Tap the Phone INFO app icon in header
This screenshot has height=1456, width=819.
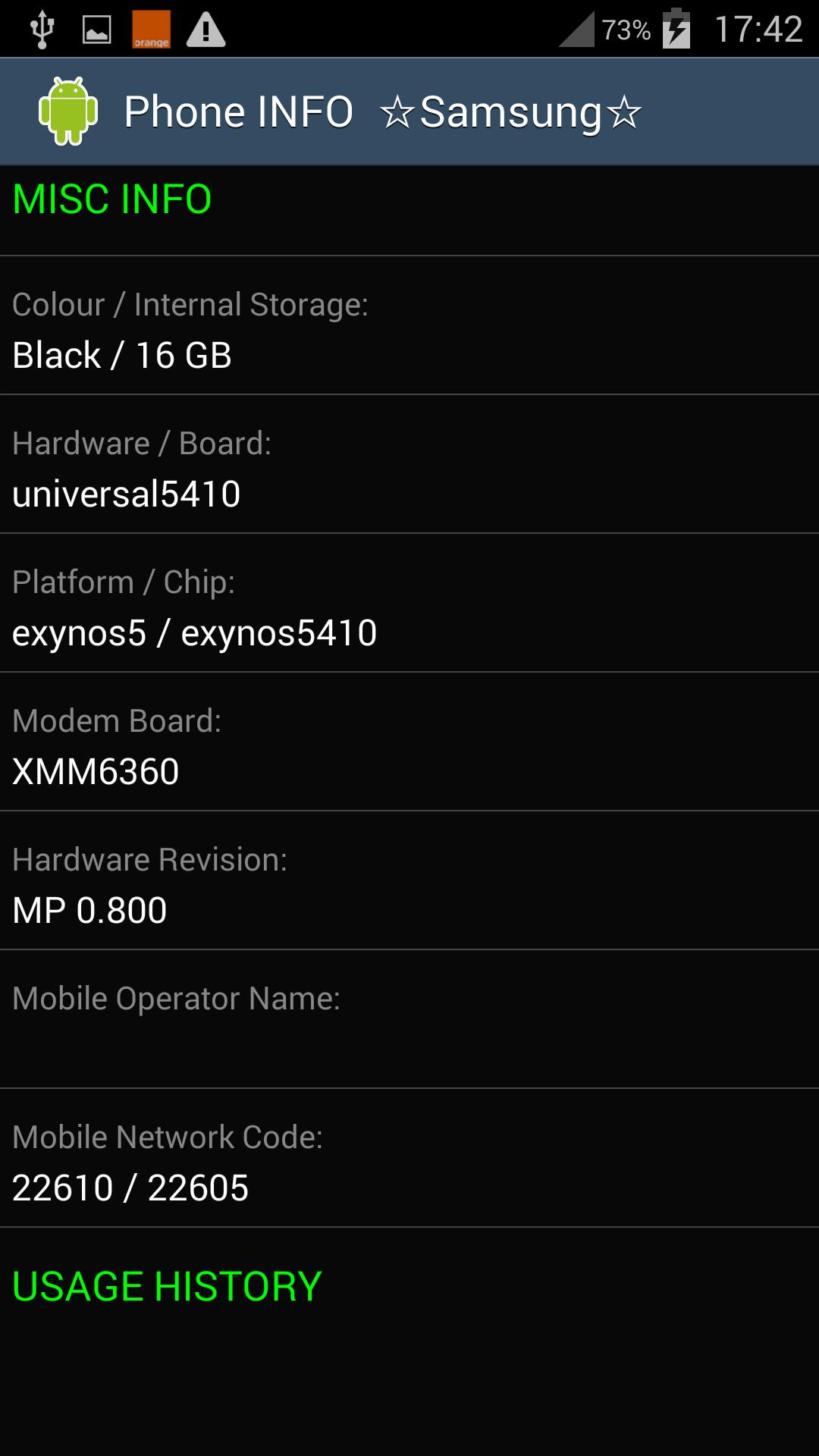tap(68, 111)
